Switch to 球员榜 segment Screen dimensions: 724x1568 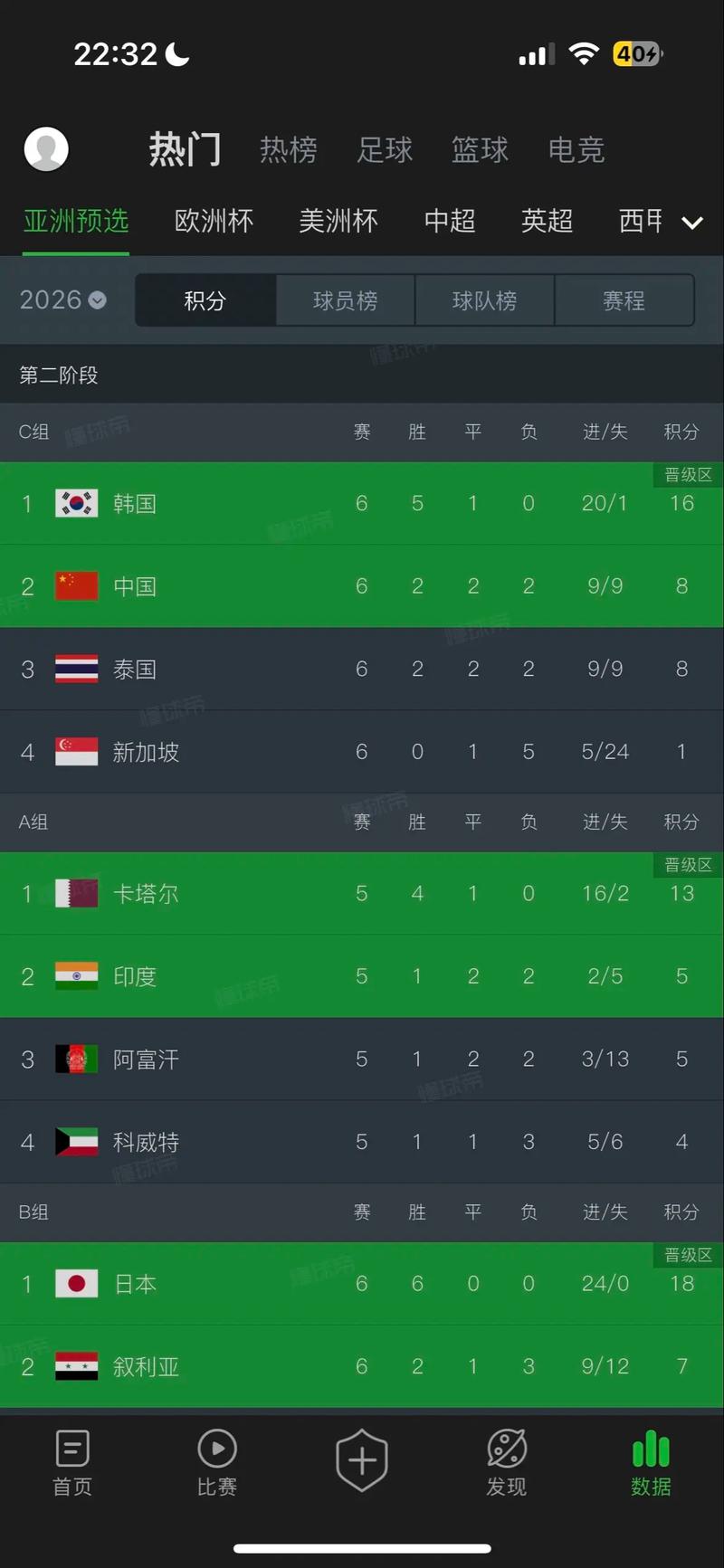click(x=345, y=300)
